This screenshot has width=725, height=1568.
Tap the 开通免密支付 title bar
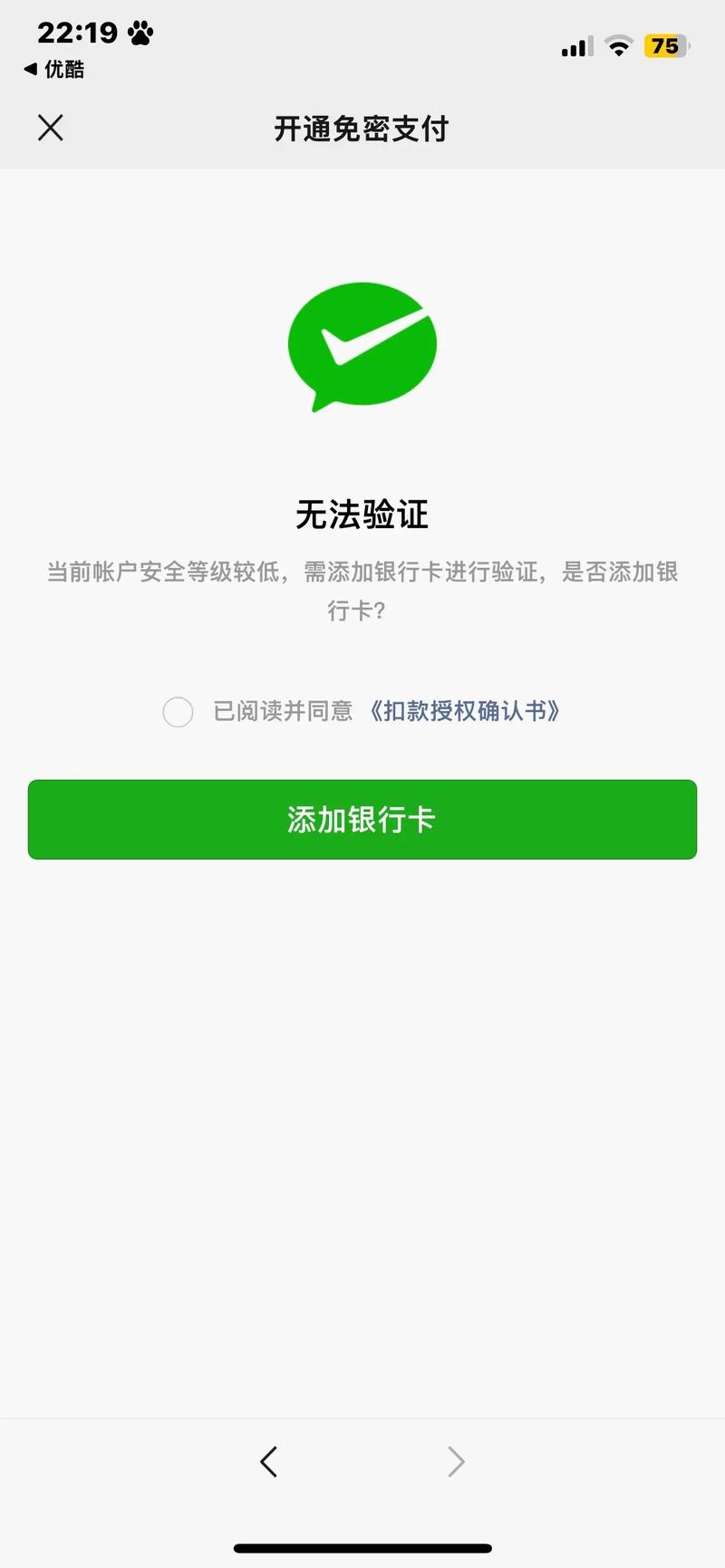[362, 129]
